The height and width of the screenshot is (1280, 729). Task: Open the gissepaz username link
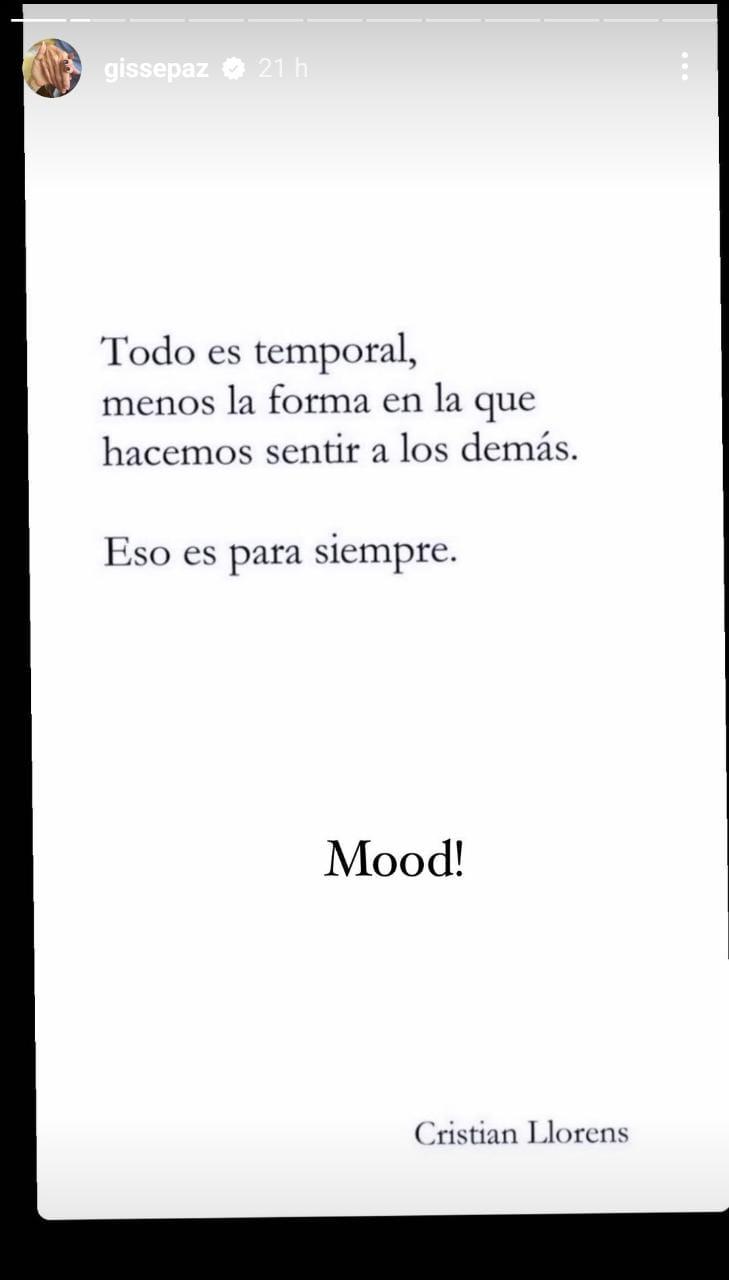pyautogui.click(x=155, y=68)
